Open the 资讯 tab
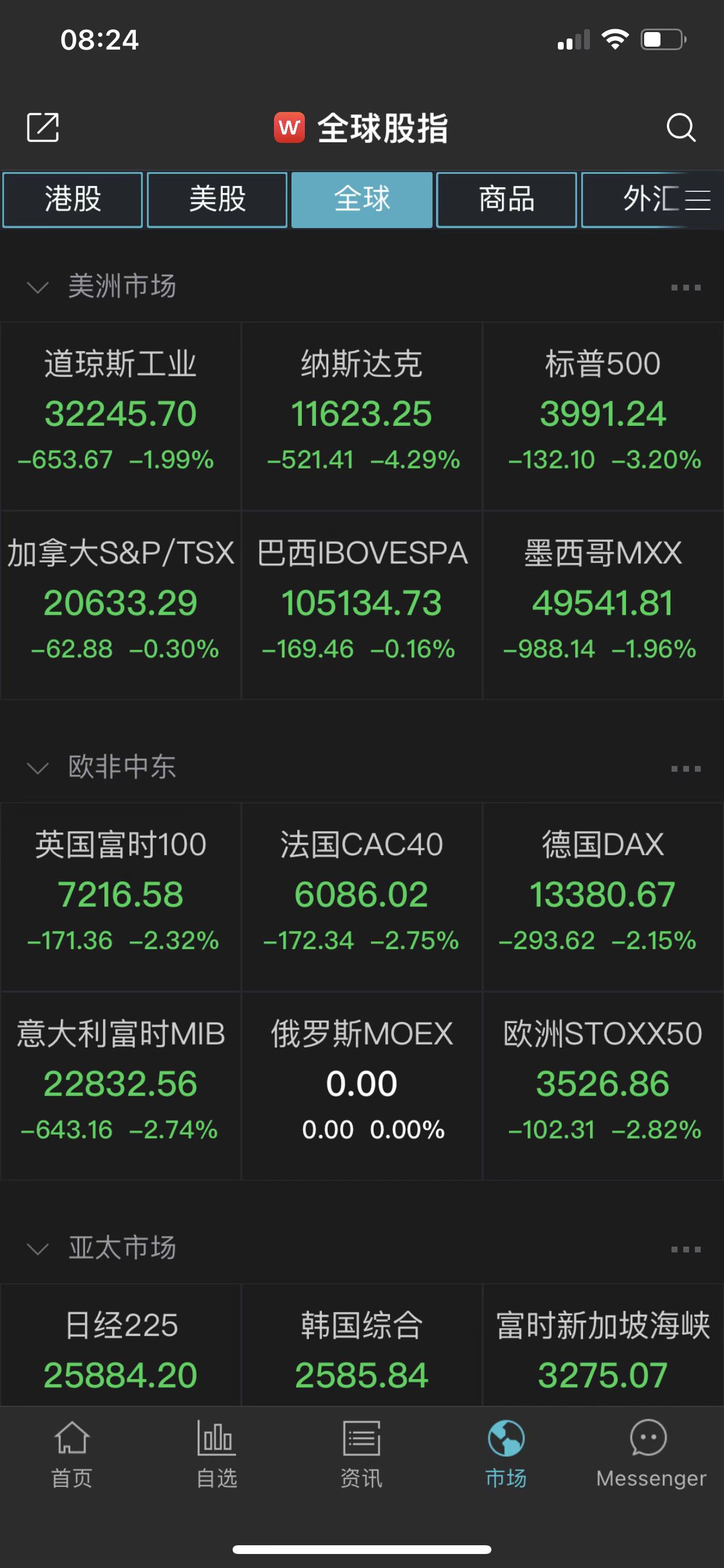 (x=361, y=1454)
